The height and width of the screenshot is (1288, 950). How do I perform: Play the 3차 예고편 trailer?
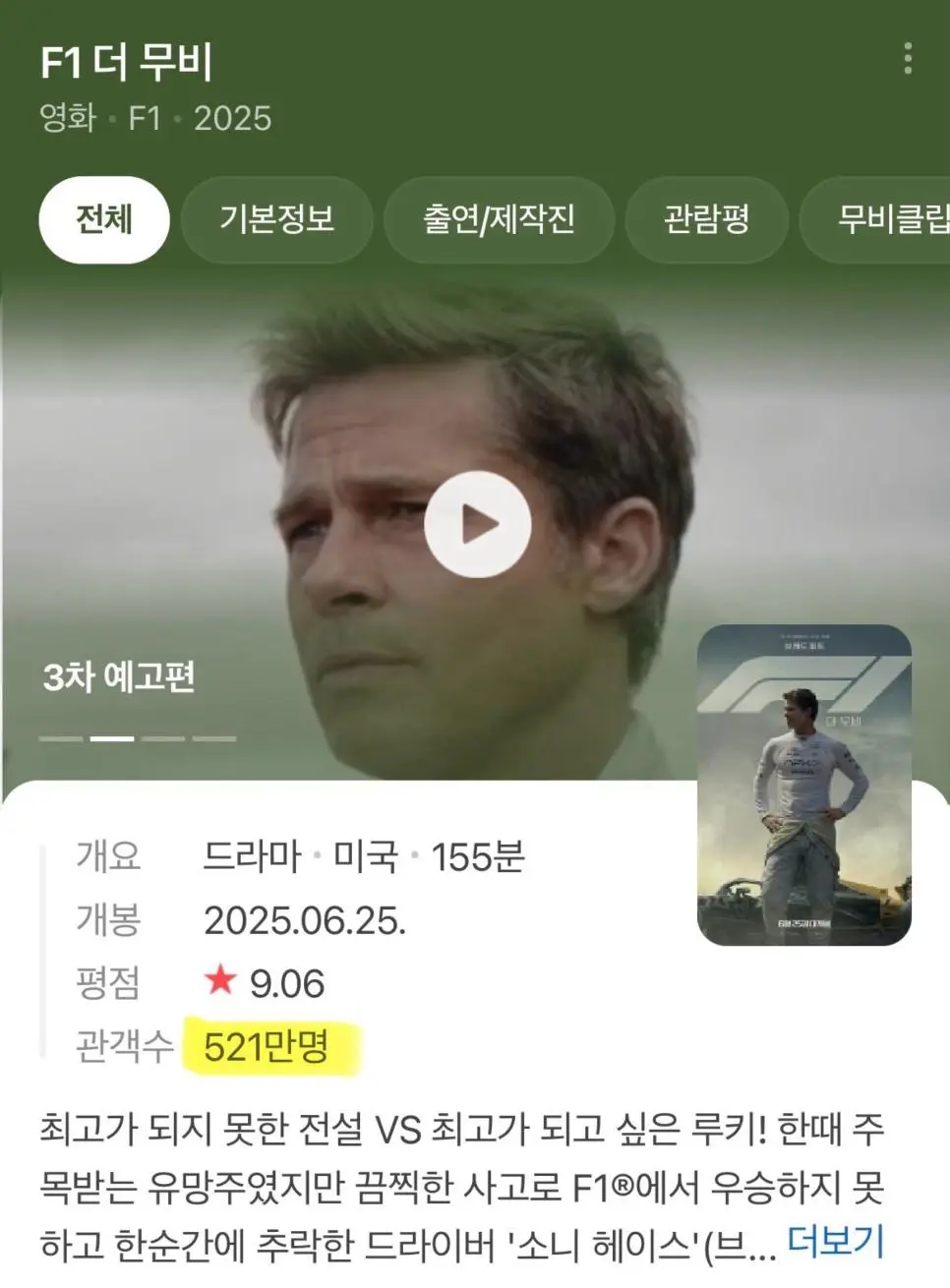click(x=477, y=524)
